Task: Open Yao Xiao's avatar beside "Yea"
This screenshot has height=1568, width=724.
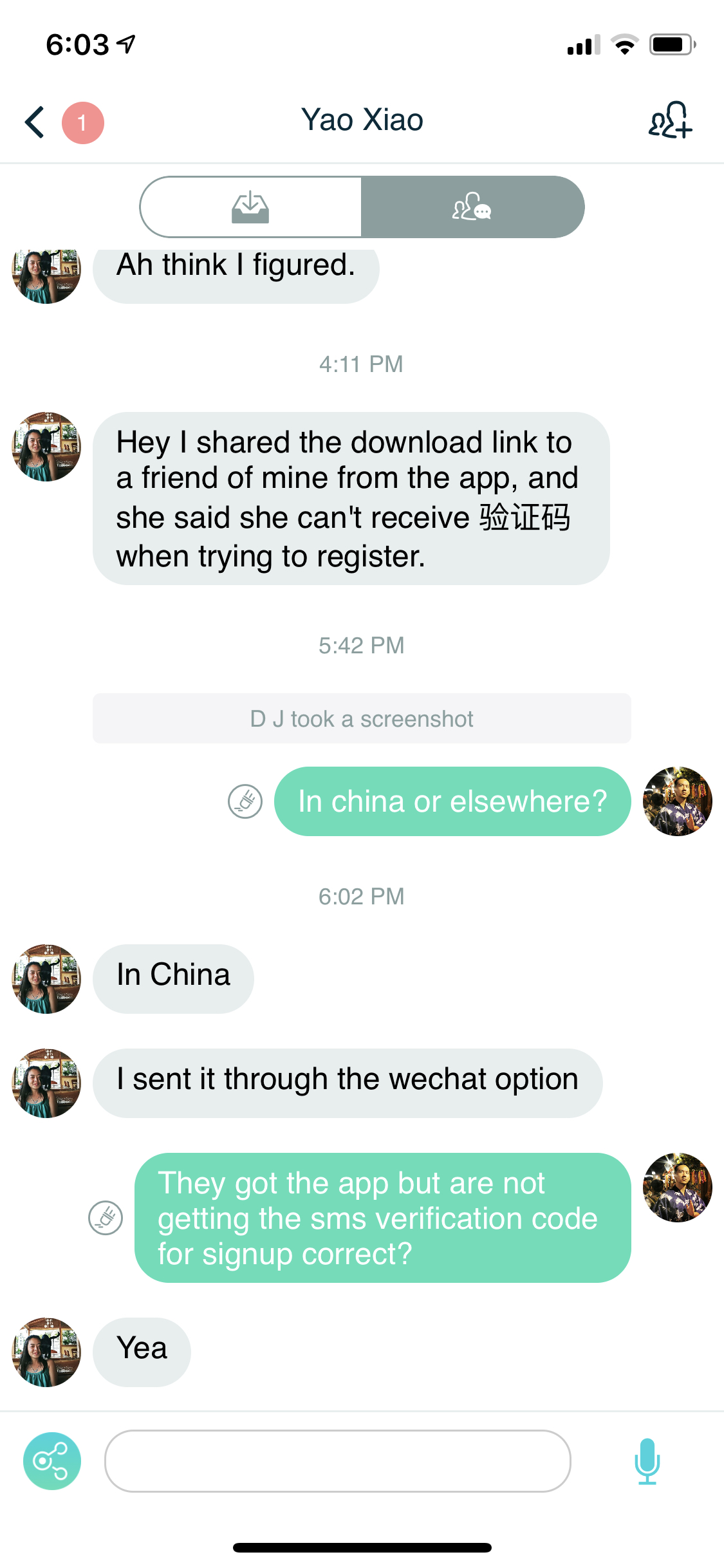Action: click(46, 1352)
